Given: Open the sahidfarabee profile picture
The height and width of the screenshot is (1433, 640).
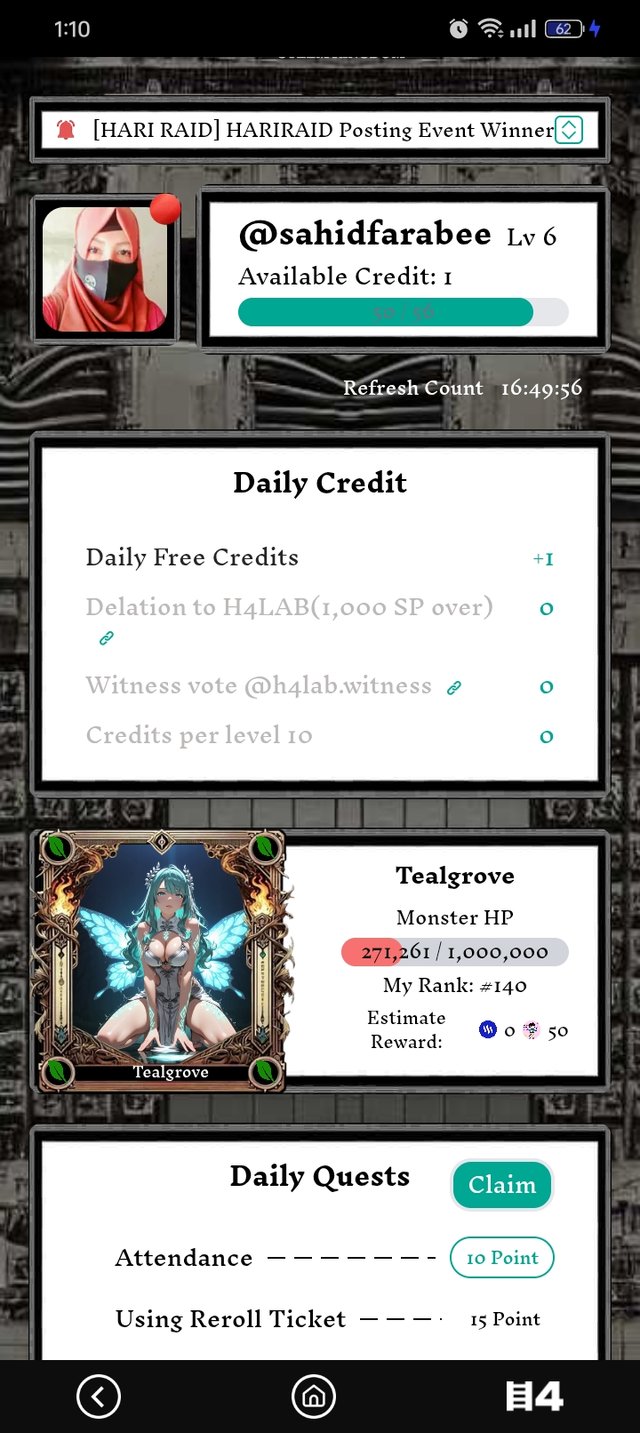Looking at the screenshot, I should pyautogui.click(x=104, y=269).
